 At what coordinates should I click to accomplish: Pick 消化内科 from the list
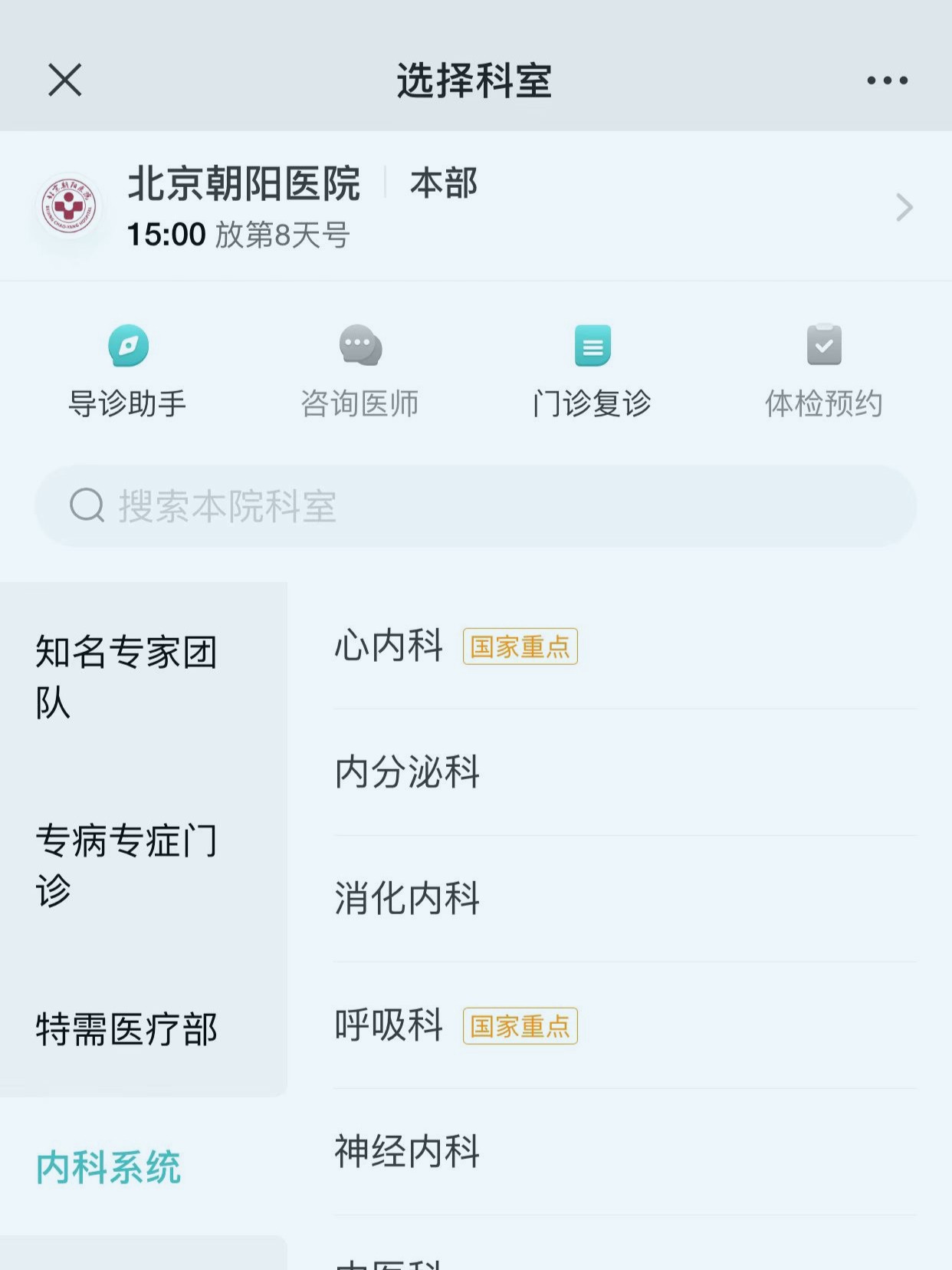pos(407,898)
